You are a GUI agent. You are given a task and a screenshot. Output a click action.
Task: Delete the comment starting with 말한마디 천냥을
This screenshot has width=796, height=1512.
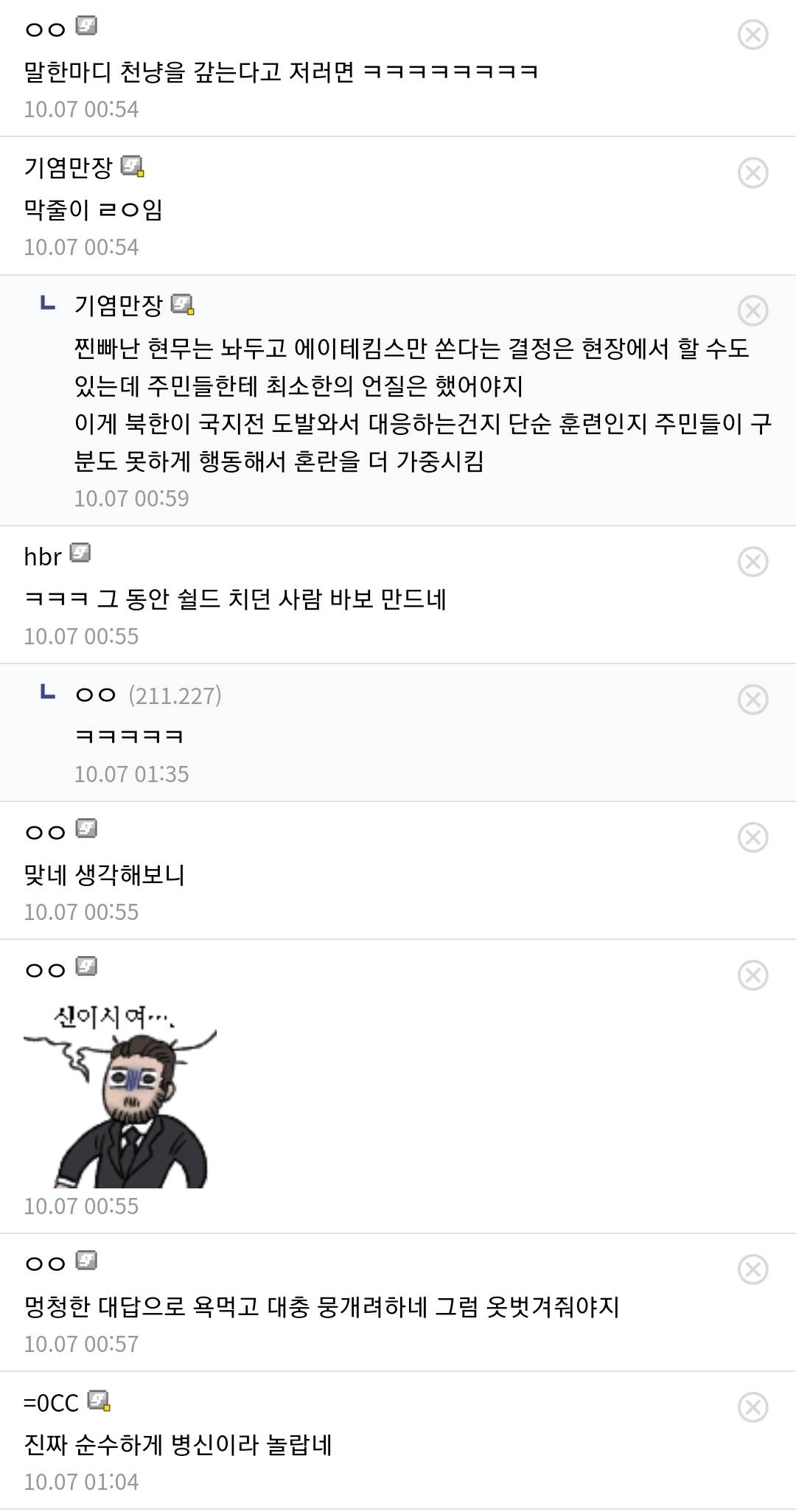pos(753,35)
